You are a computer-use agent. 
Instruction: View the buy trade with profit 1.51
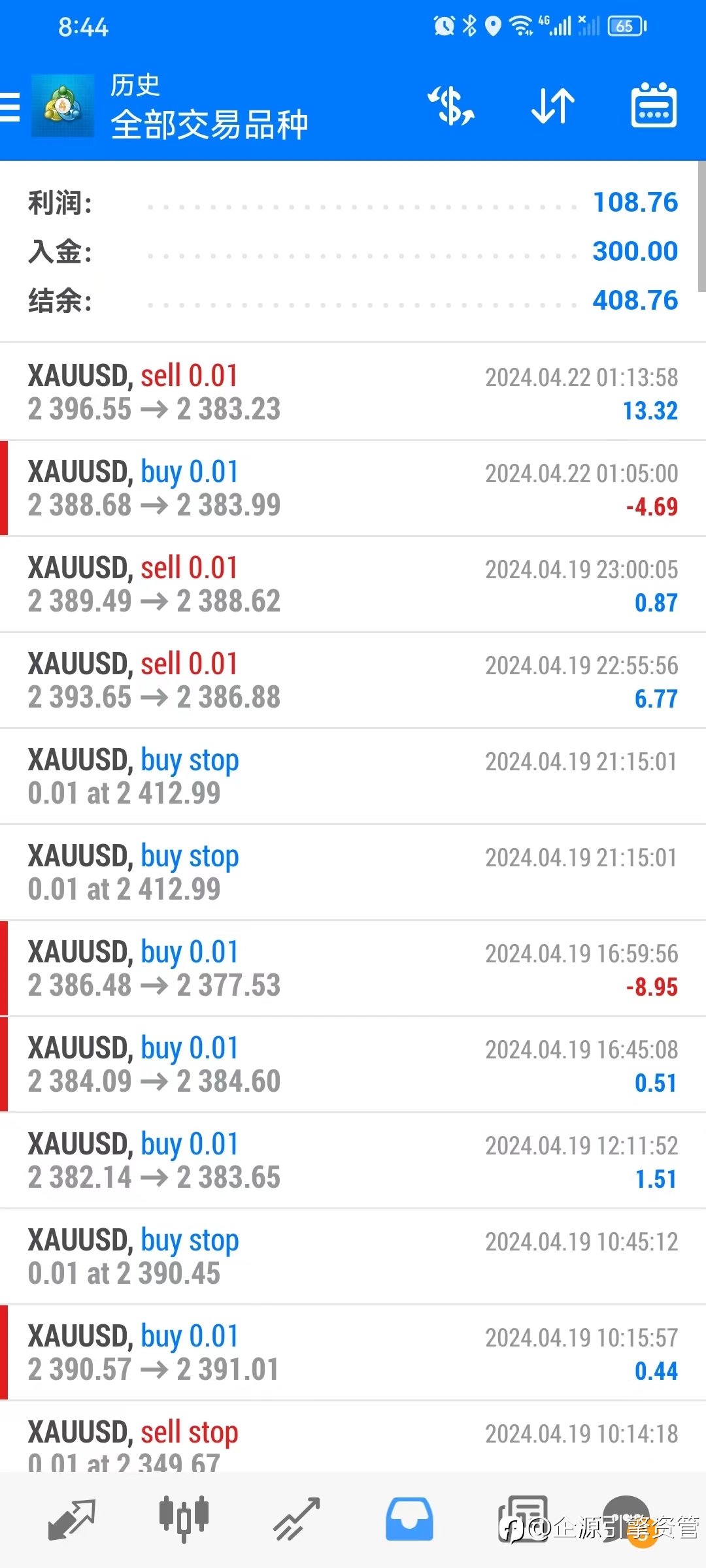point(353,1161)
